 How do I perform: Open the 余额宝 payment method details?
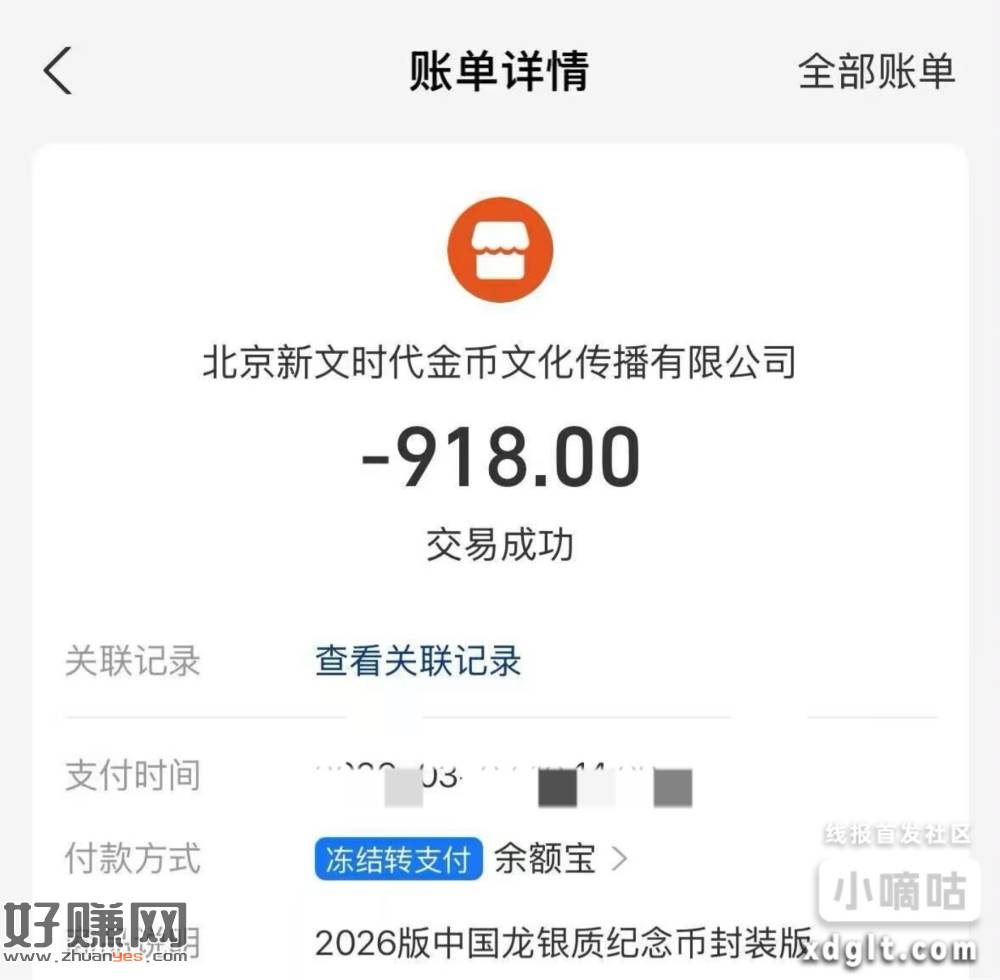pyautogui.click(x=560, y=858)
